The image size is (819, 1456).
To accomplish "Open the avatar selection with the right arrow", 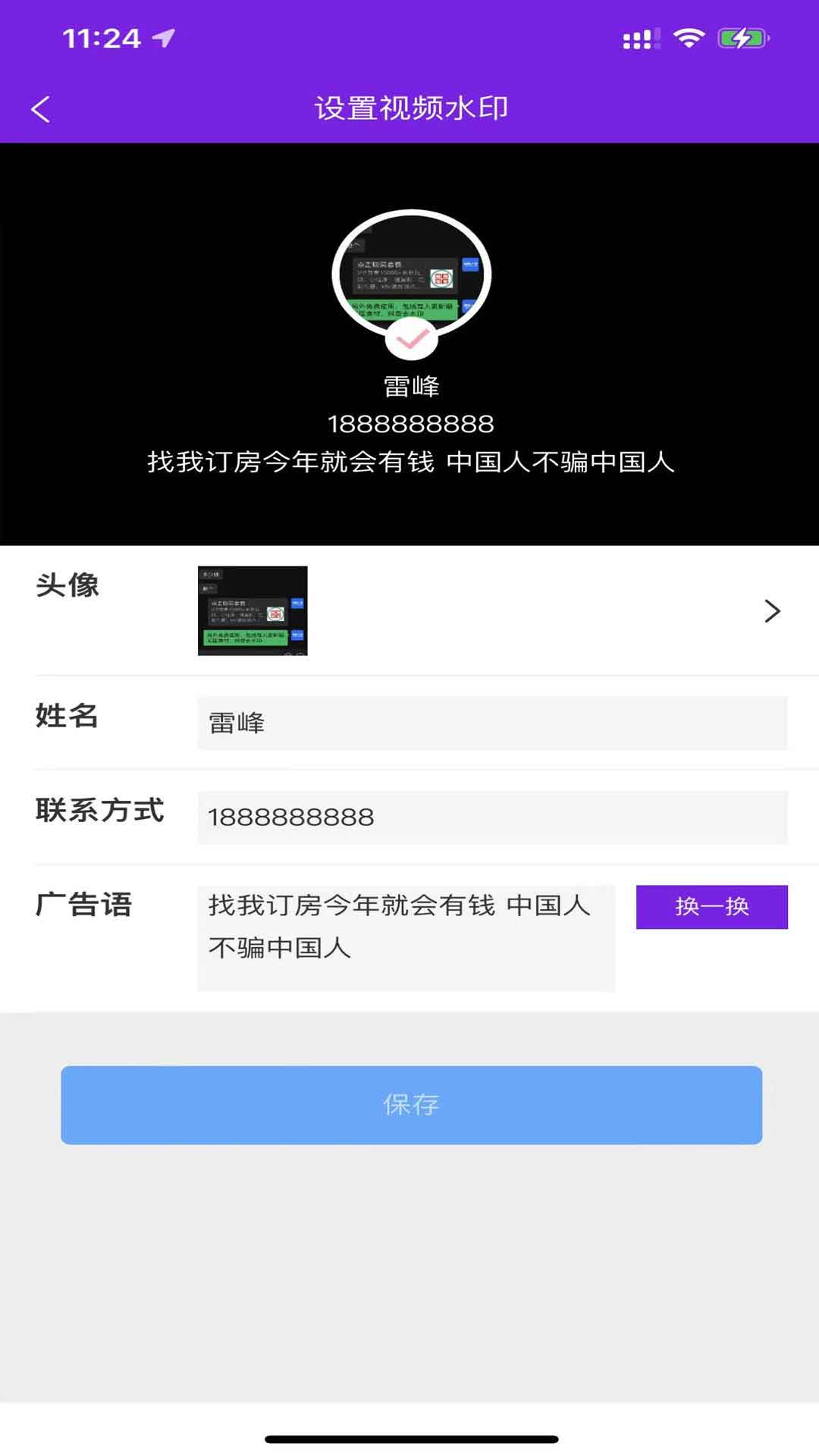I will (x=773, y=611).
